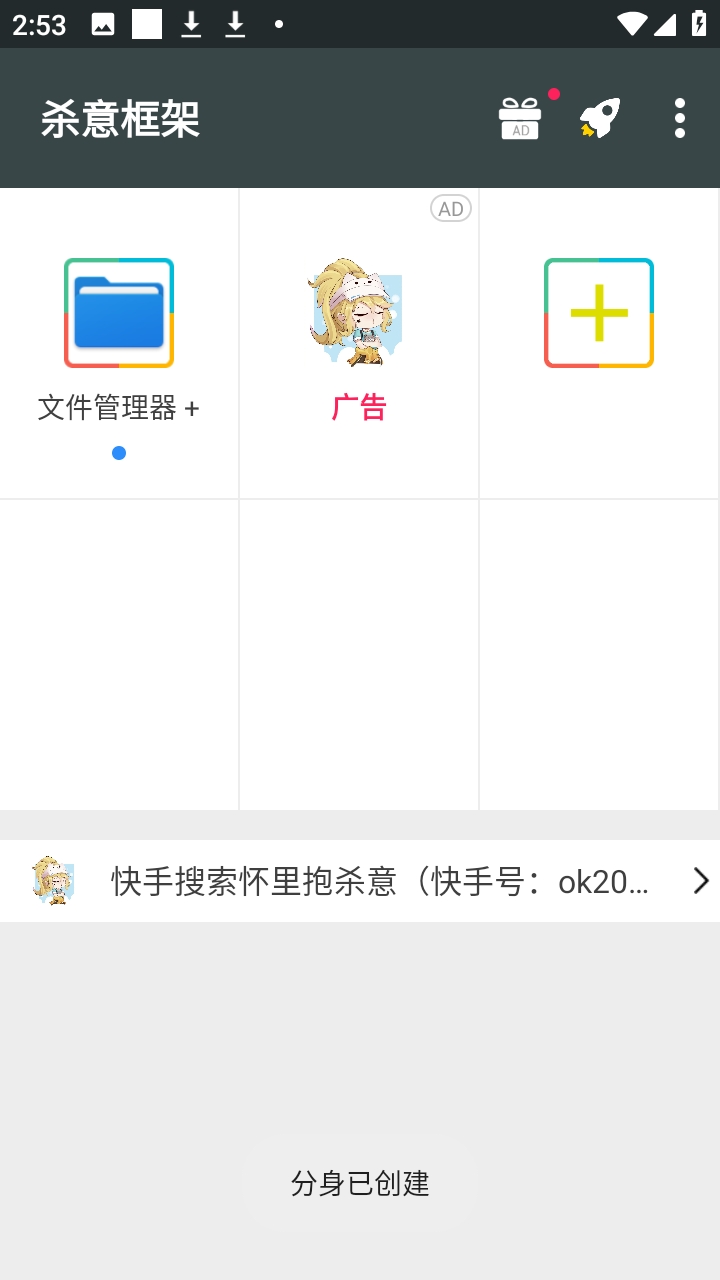Click the 杀意框架 app title
This screenshot has width=720, height=1280.
[x=120, y=118]
